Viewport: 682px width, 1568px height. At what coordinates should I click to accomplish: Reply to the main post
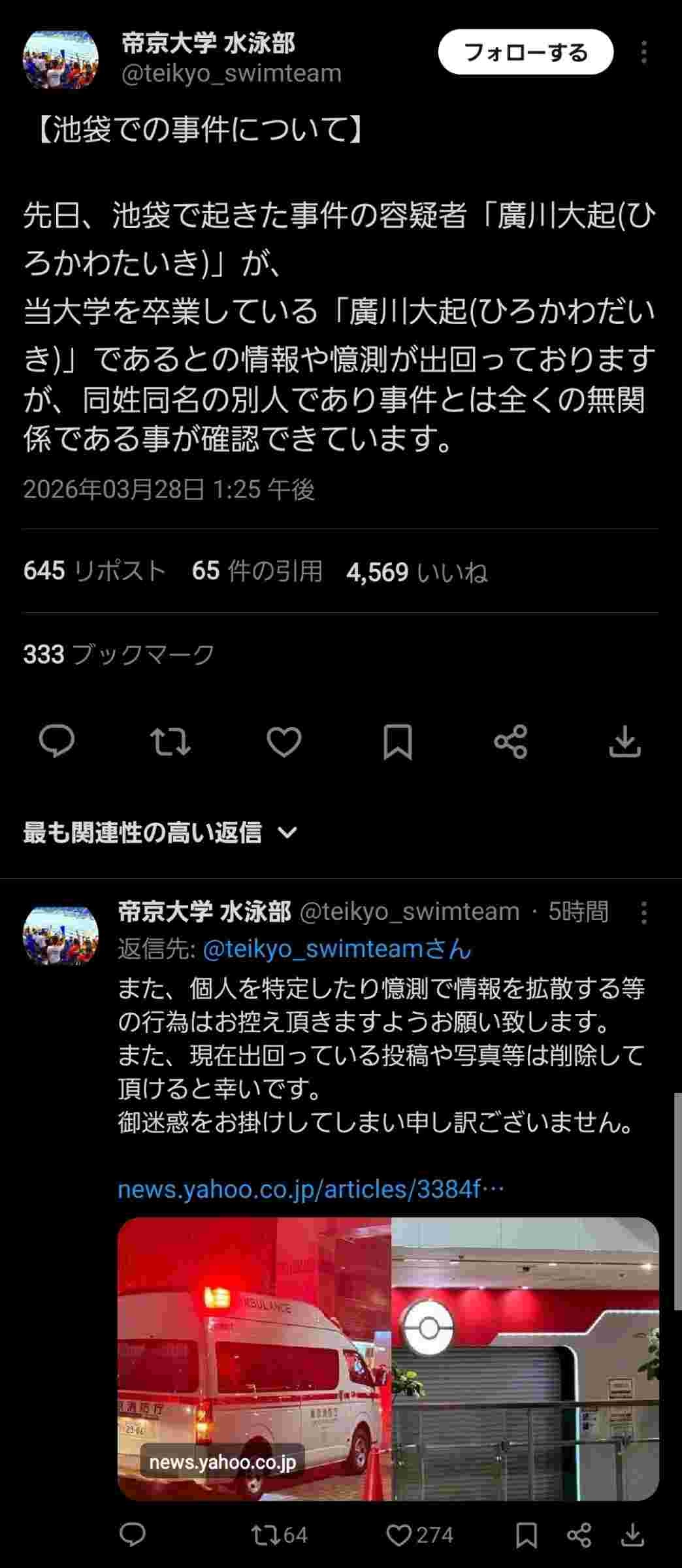click(57, 742)
